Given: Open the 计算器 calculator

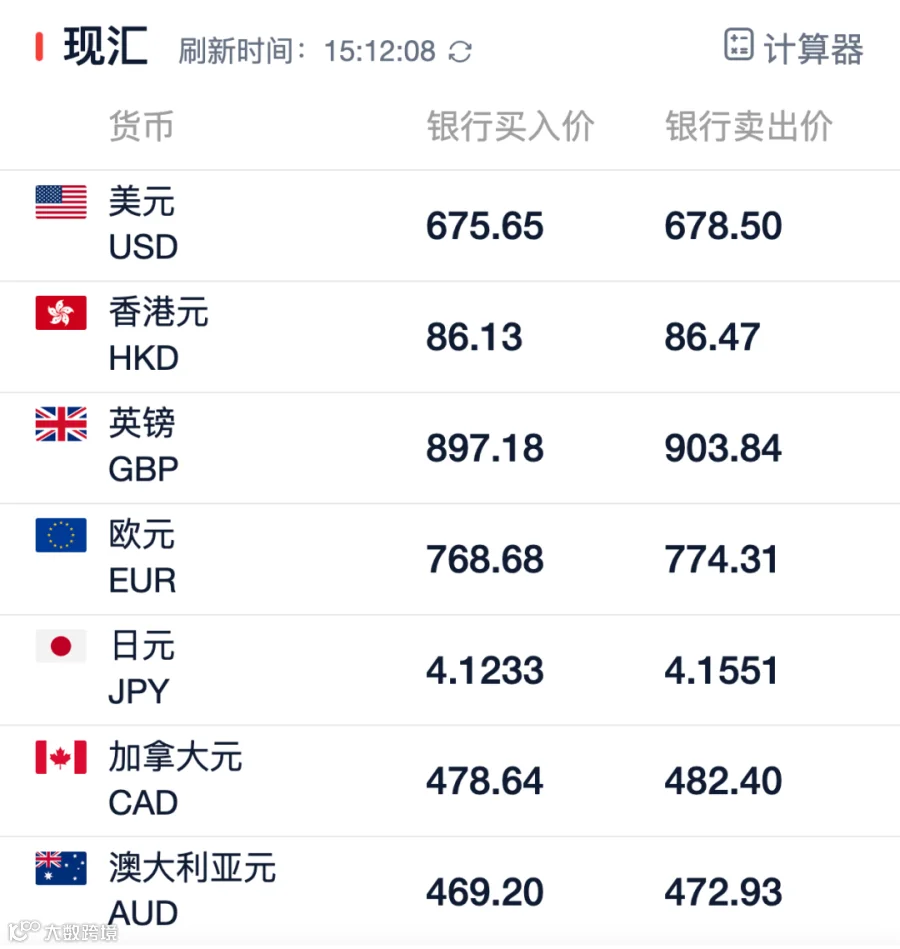Looking at the screenshot, I should [x=793, y=47].
